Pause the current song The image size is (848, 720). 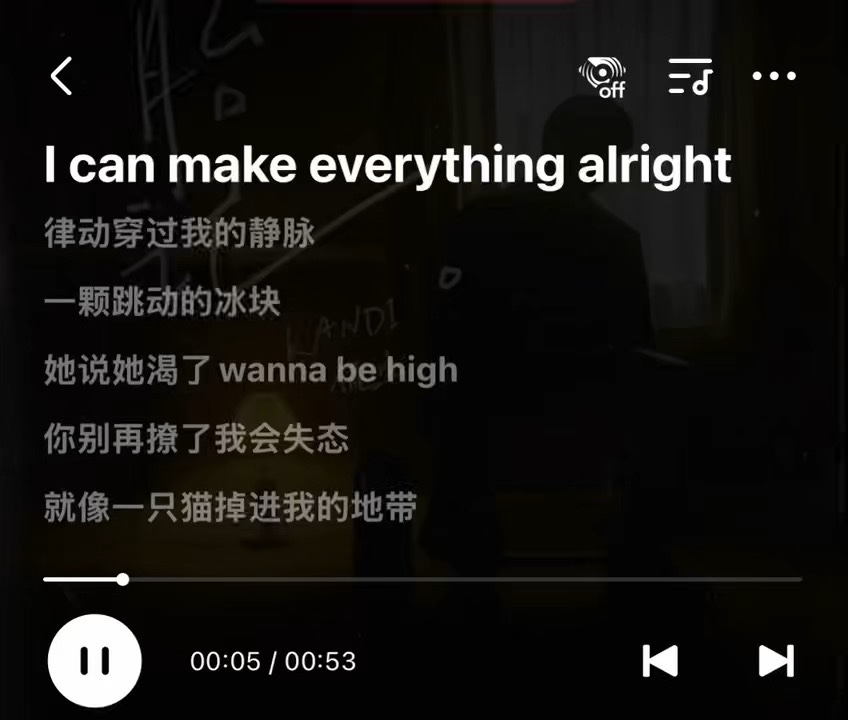coord(95,661)
